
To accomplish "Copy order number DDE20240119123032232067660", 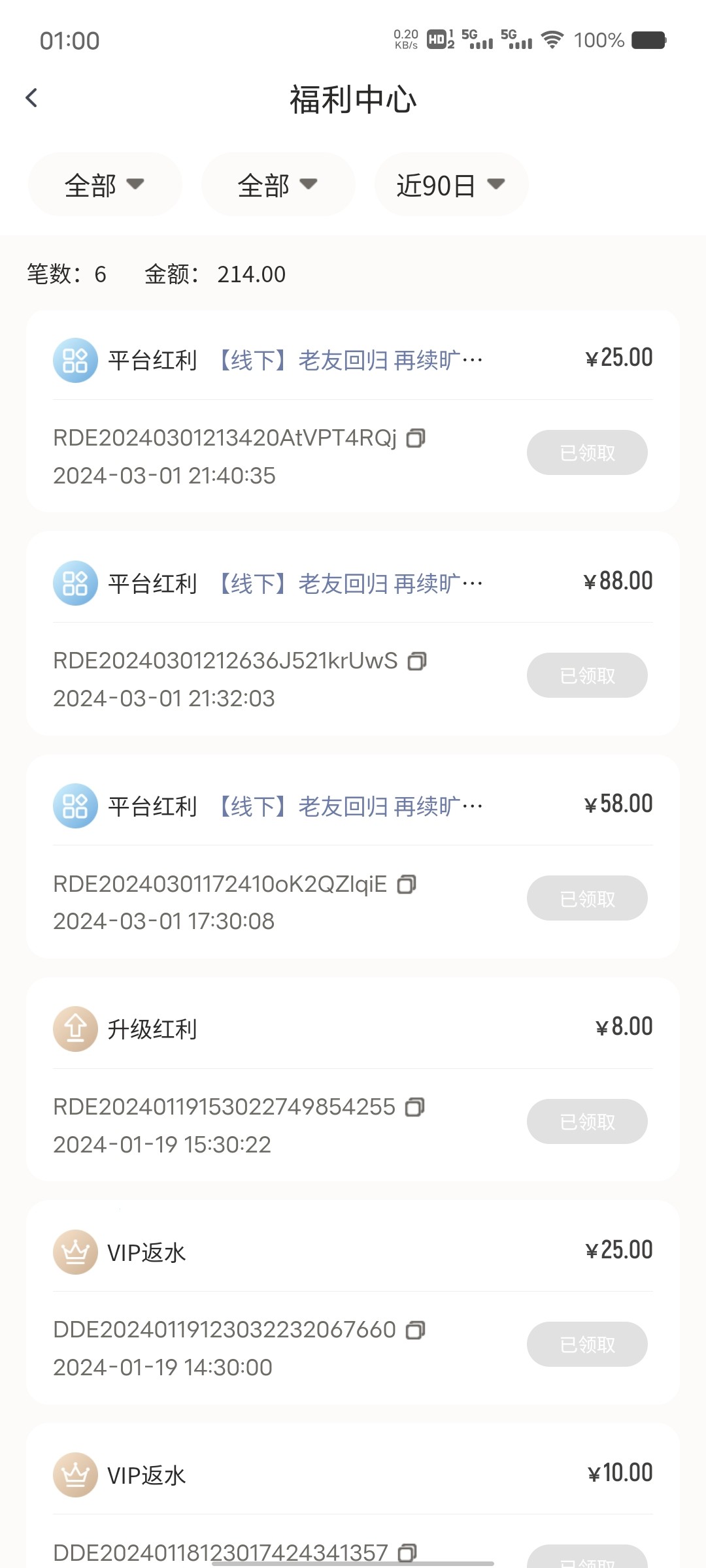I will click(x=416, y=1330).
